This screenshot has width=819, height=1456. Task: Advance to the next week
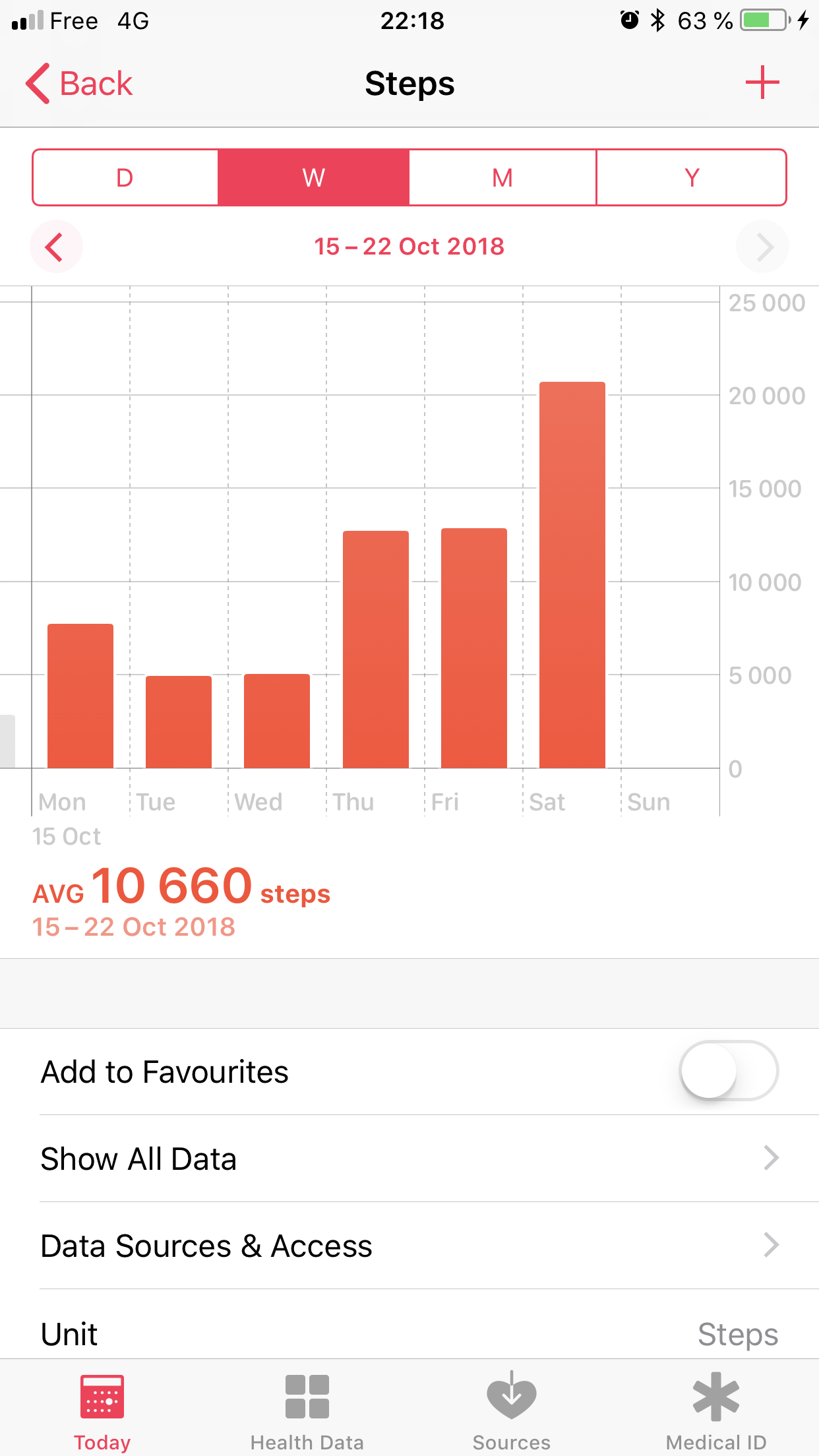click(763, 247)
